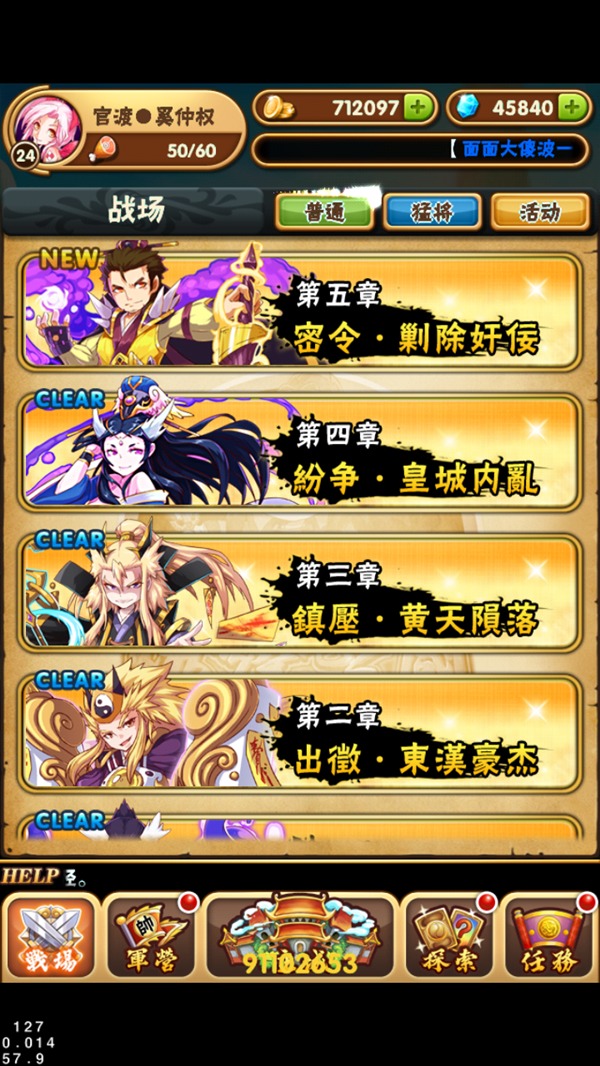
Task: Add more gold coins
Action: click(x=418, y=107)
